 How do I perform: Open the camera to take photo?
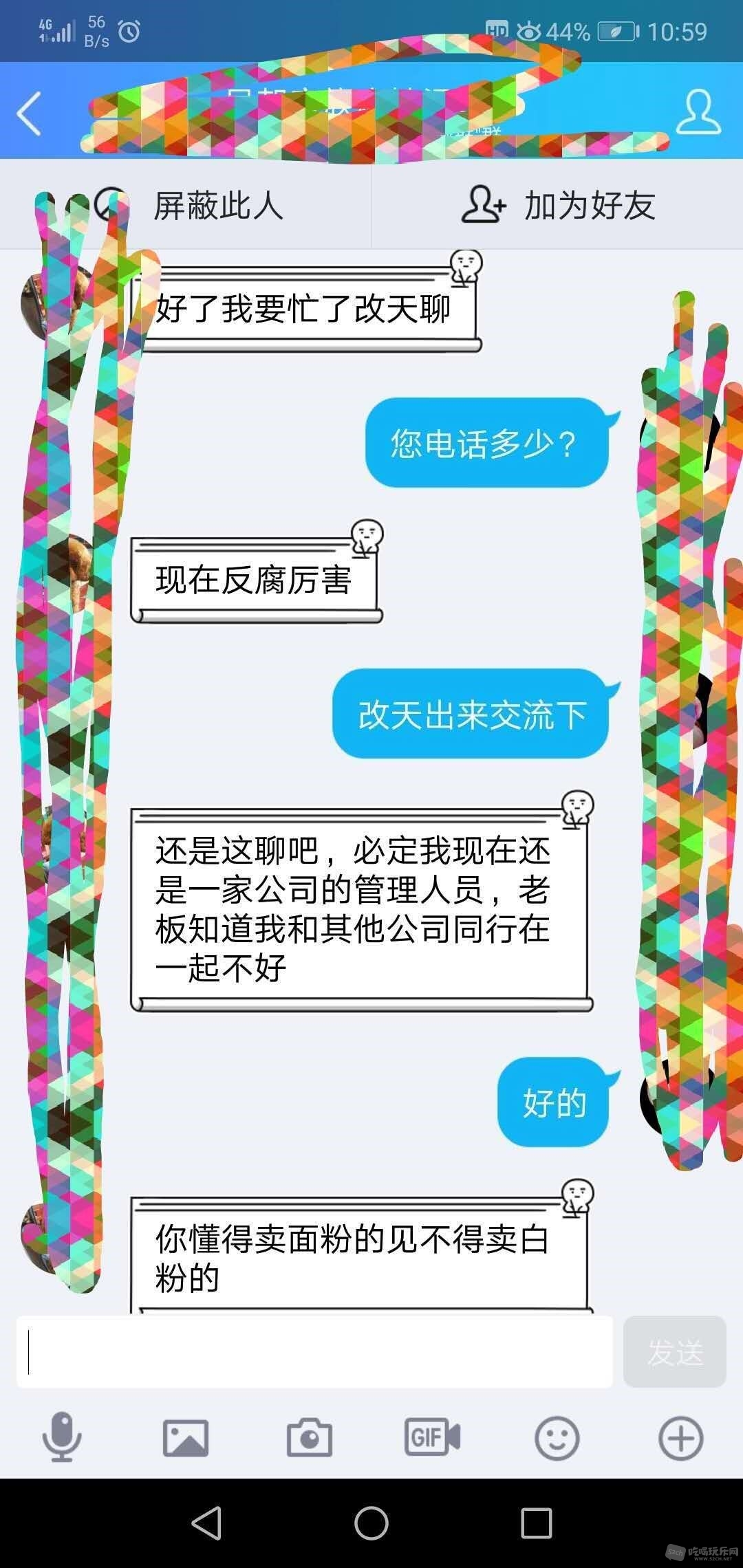pos(310,1437)
